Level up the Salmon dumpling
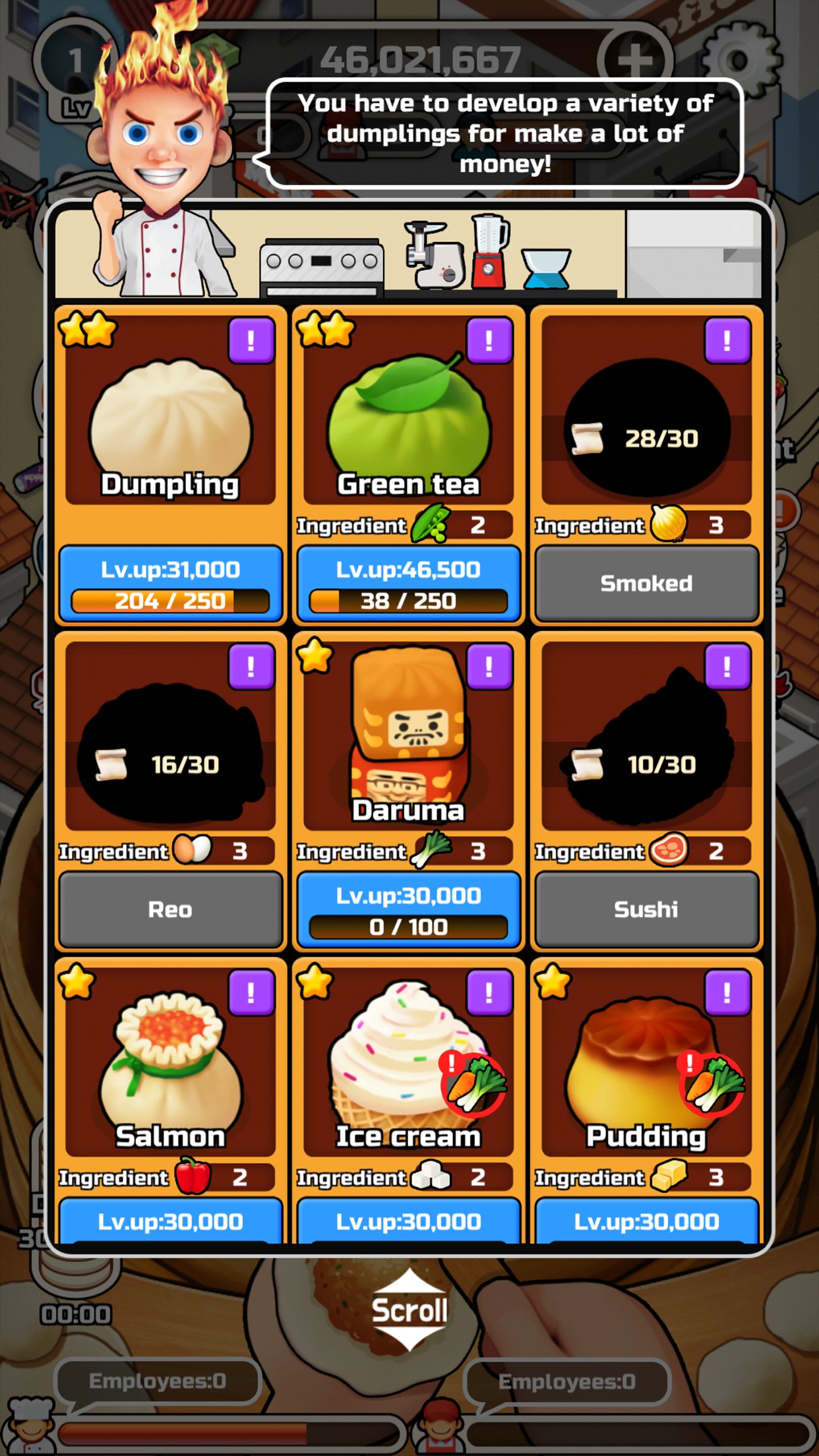 pyautogui.click(x=171, y=1222)
